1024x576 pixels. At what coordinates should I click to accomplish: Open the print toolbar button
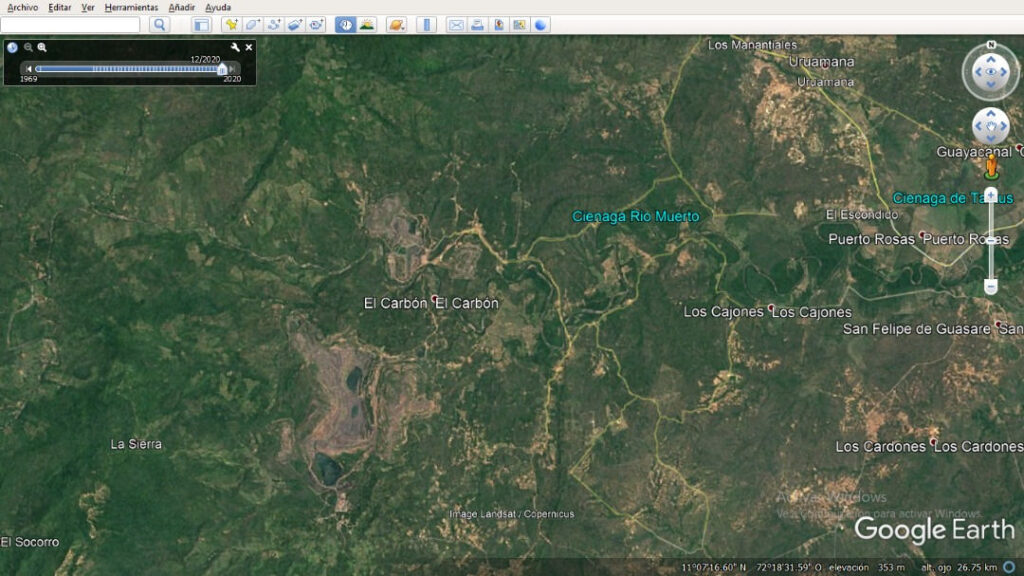pyautogui.click(x=477, y=25)
